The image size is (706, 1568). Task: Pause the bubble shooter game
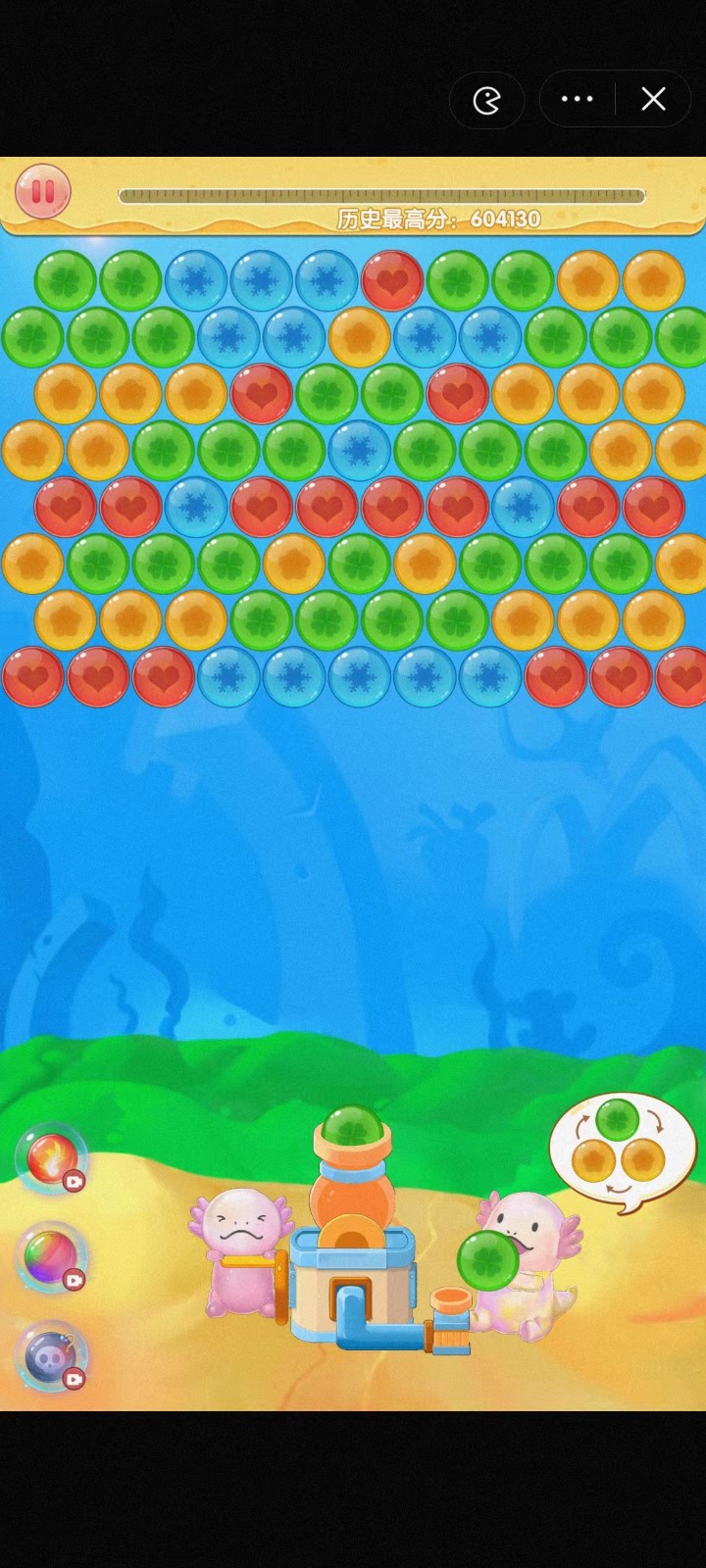tap(42, 191)
